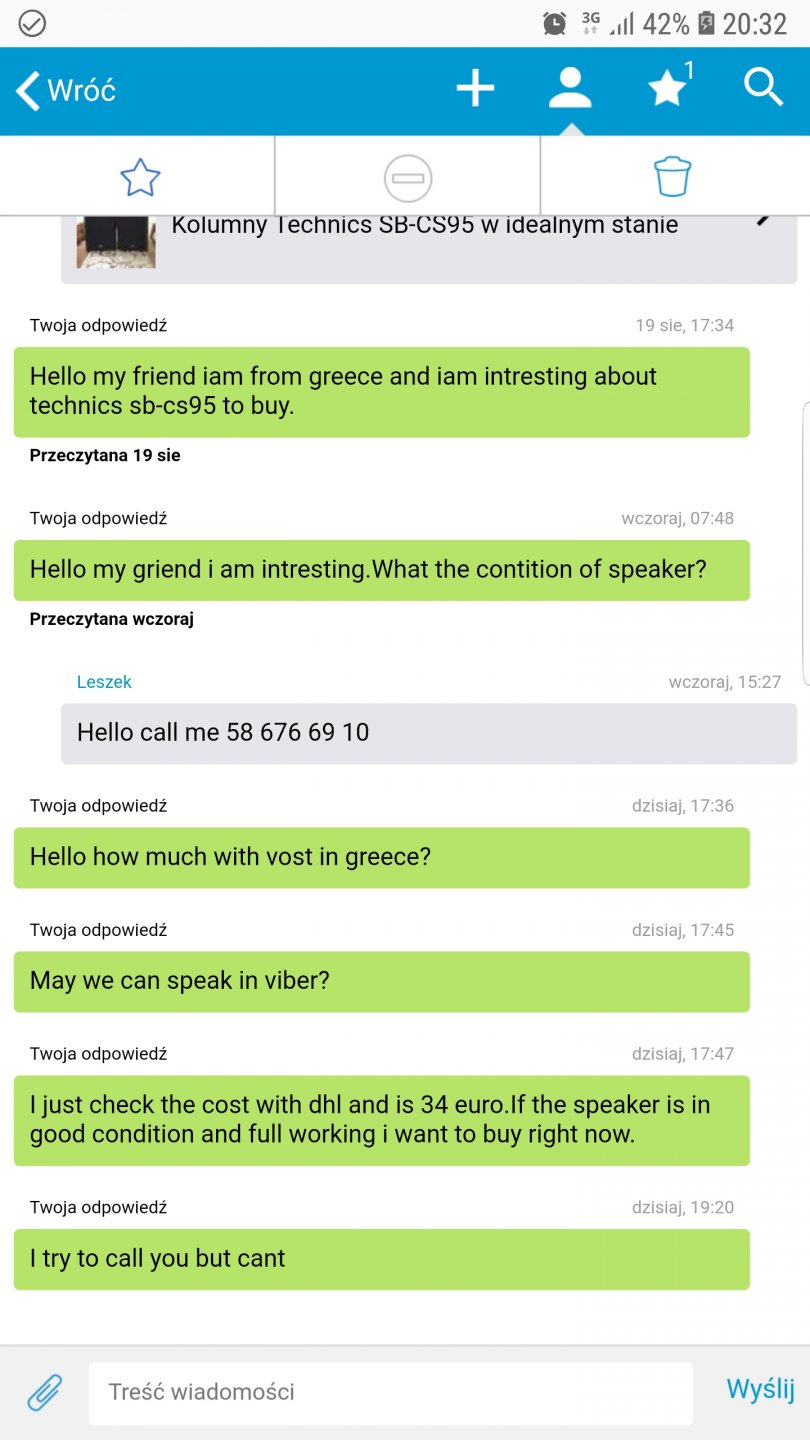This screenshot has height=1440, width=810.
Task: Open the search magnifier
Action: 763,89
